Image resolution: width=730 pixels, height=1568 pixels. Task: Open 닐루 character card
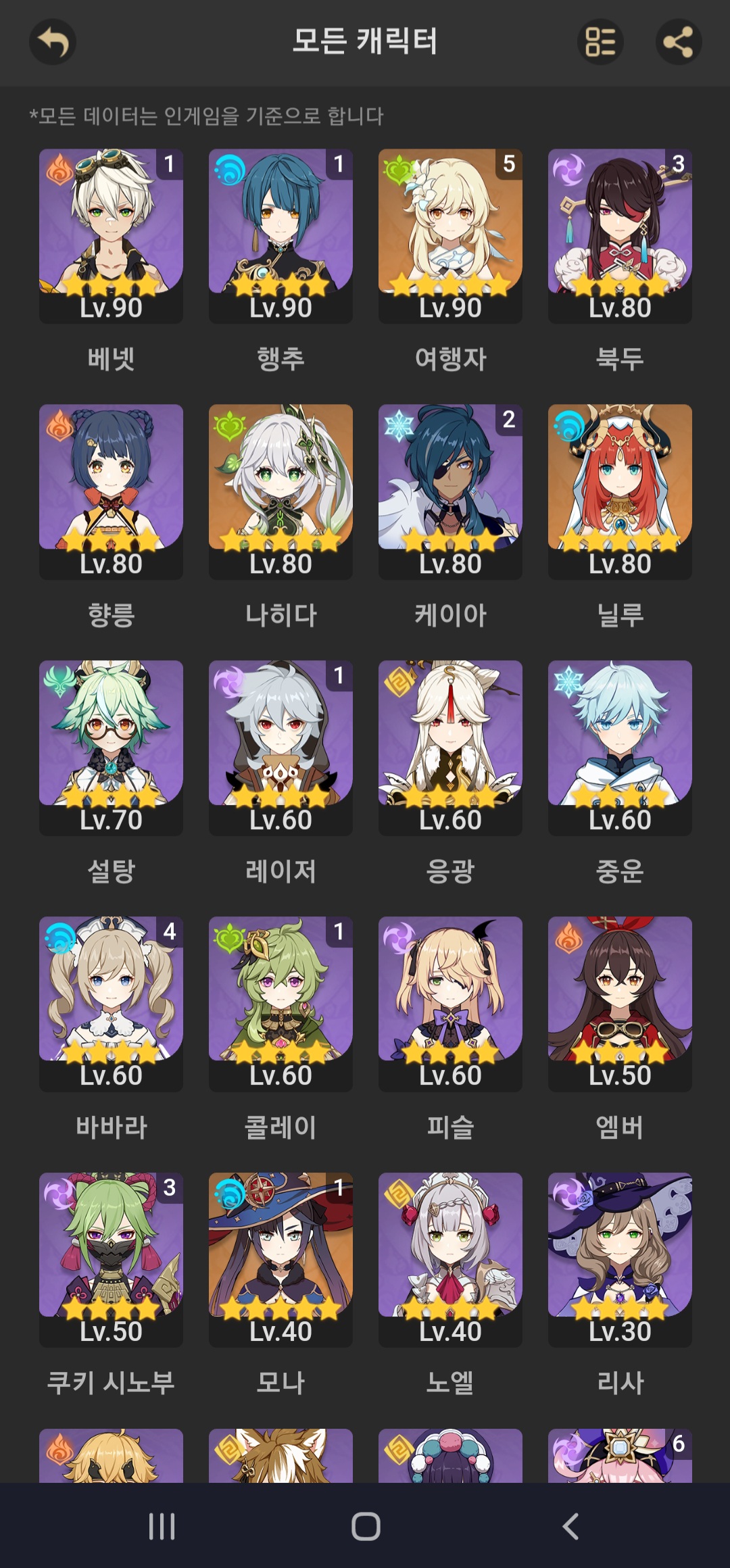620,491
